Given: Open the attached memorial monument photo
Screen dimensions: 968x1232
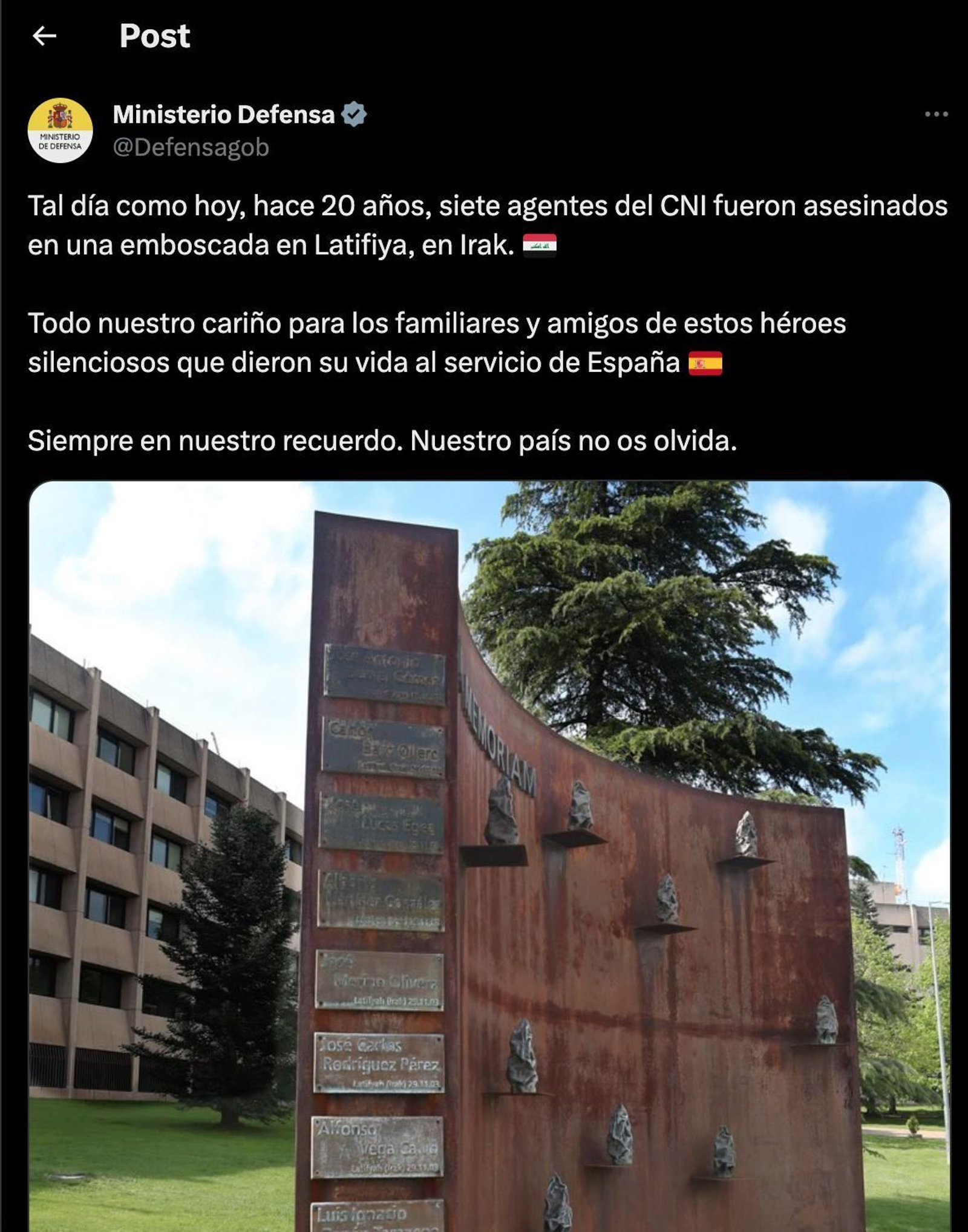Looking at the screenshot, I should coord(484,847).
